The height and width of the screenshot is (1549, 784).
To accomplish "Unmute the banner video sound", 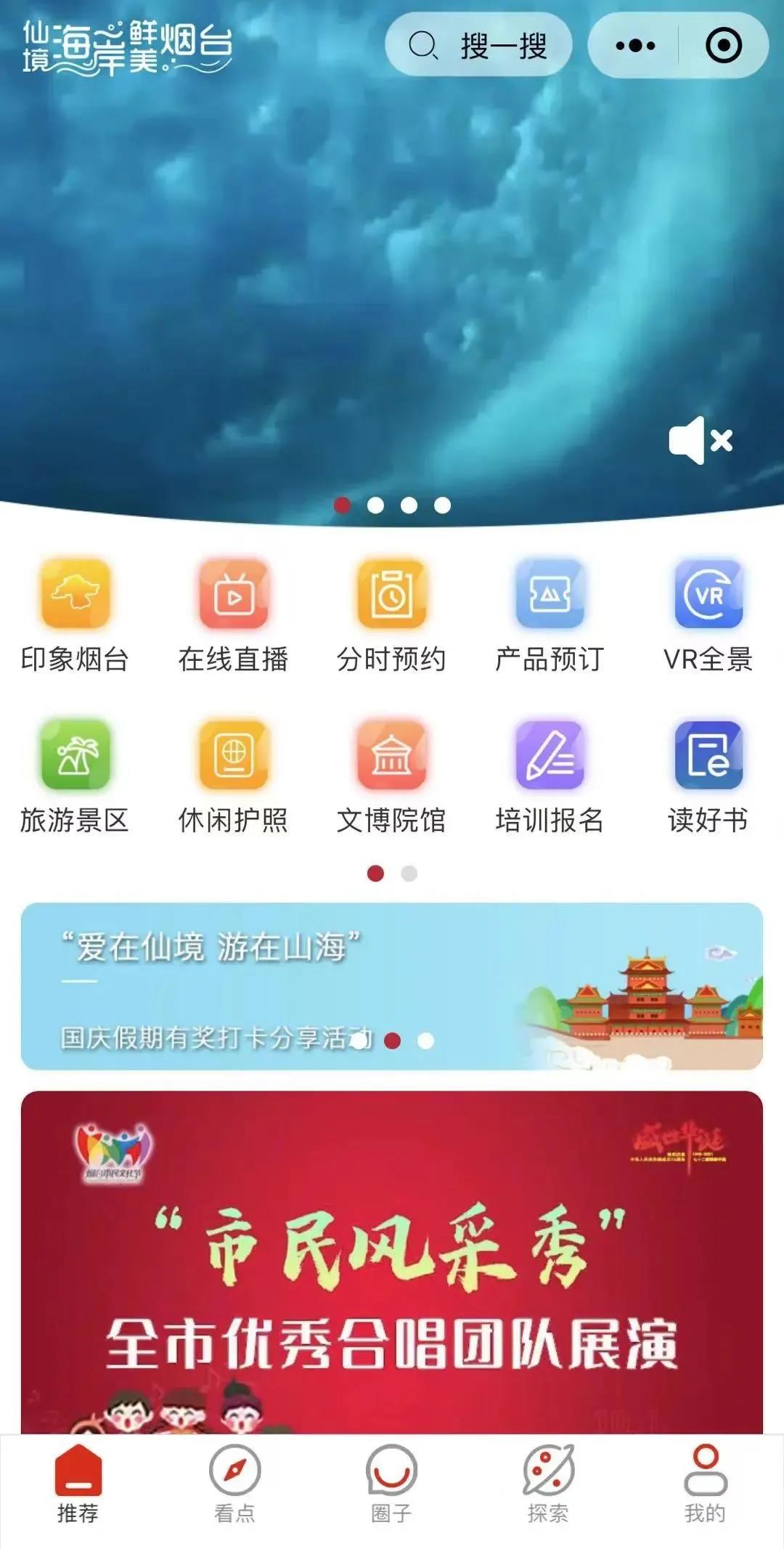I will click(x=700, y=440).
